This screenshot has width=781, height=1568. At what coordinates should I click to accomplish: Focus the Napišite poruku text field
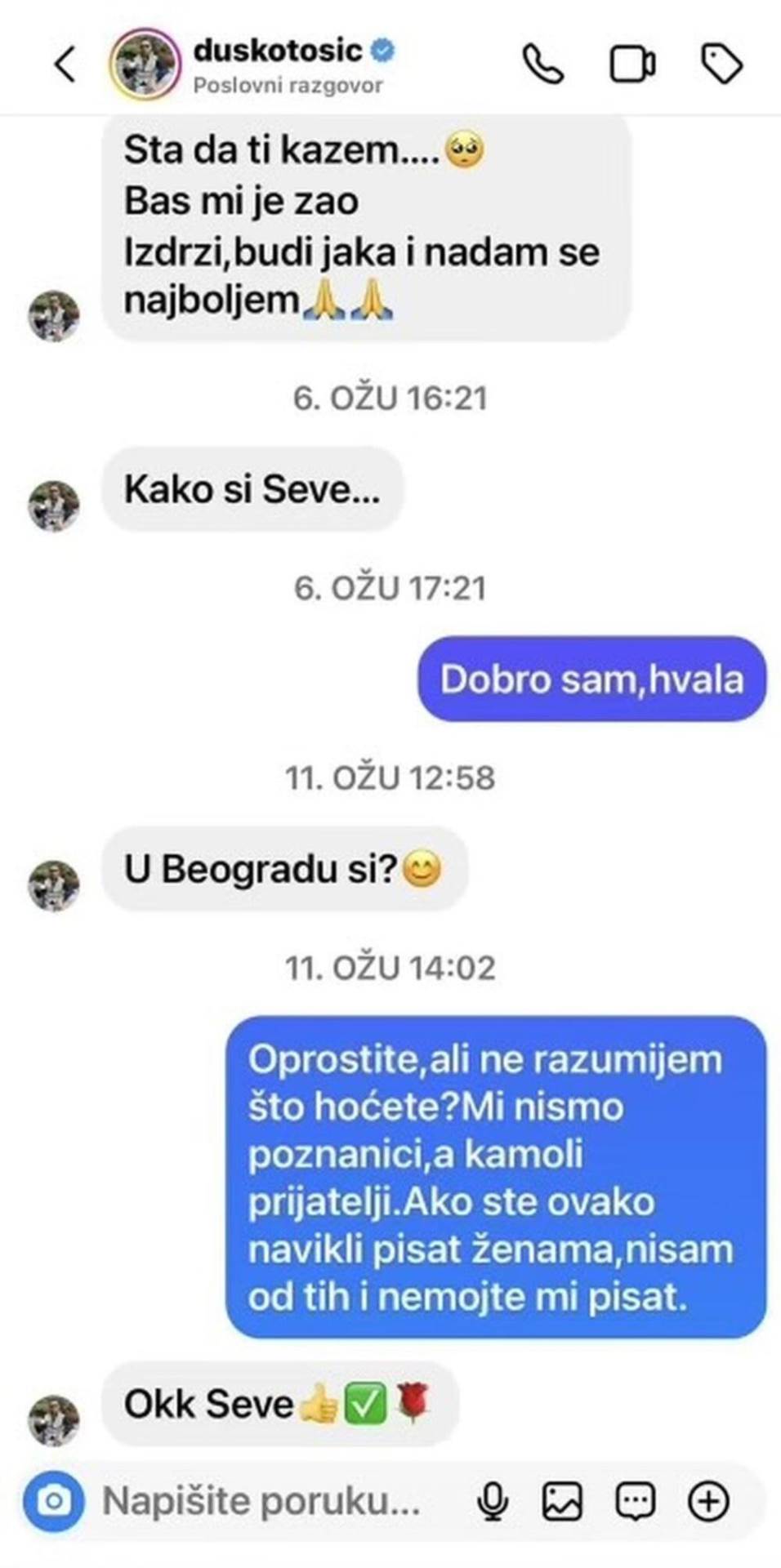coord(261,1500)
